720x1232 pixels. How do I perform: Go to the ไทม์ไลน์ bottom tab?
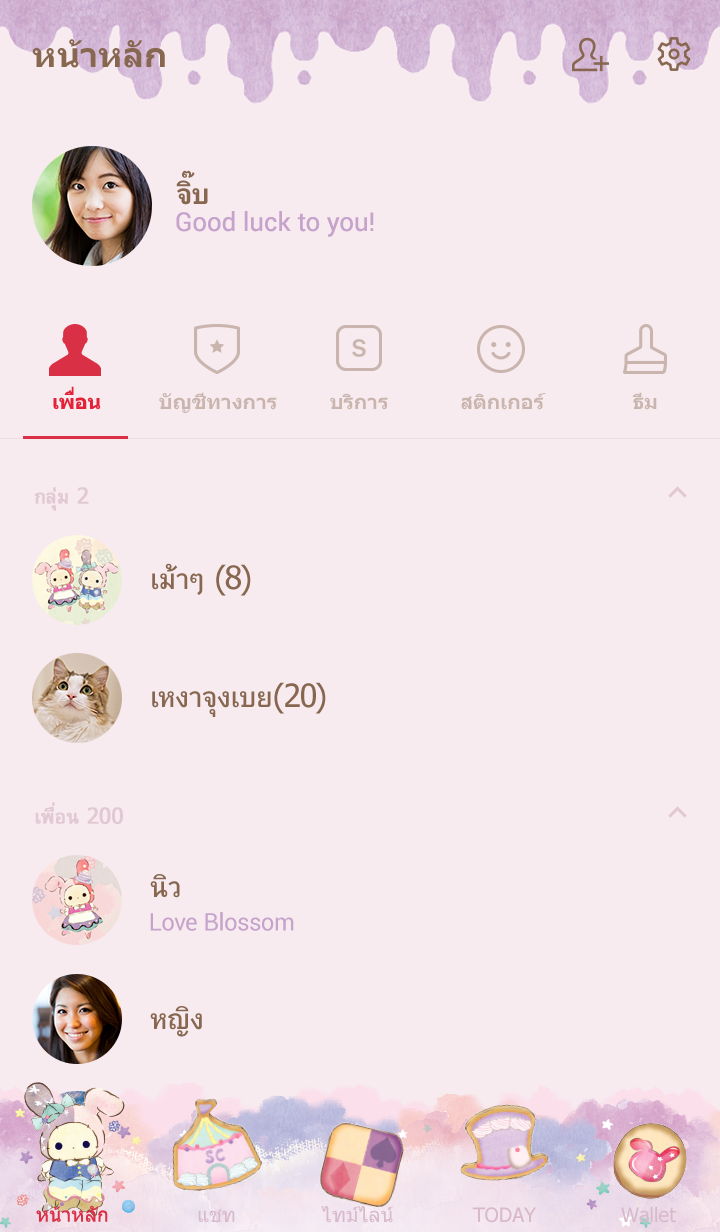359,1165
